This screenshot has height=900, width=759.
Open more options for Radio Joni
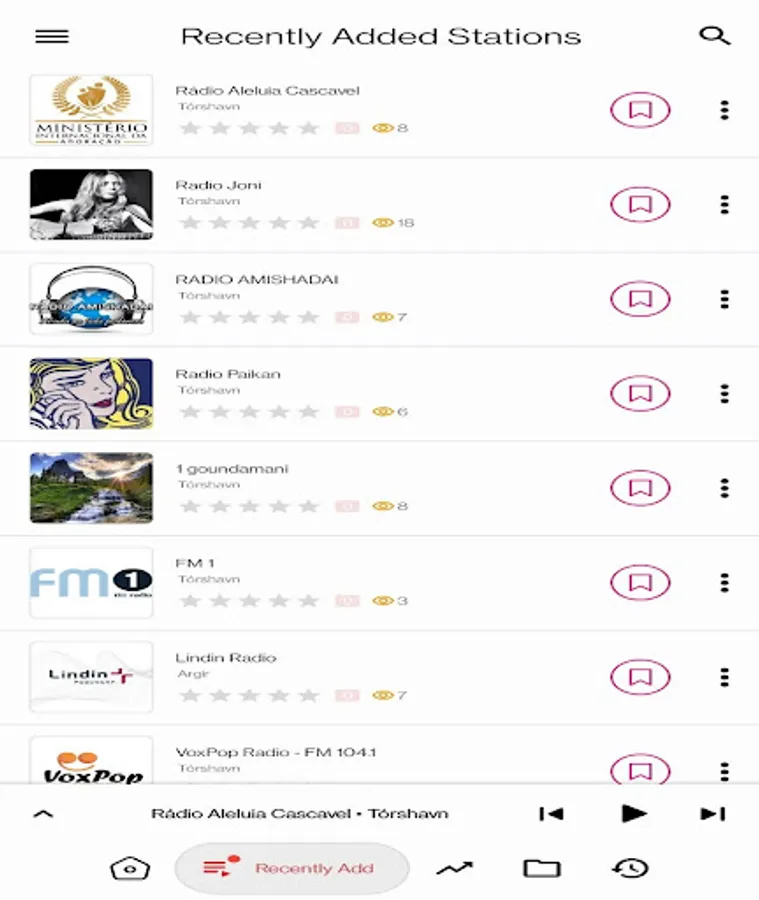724,205
